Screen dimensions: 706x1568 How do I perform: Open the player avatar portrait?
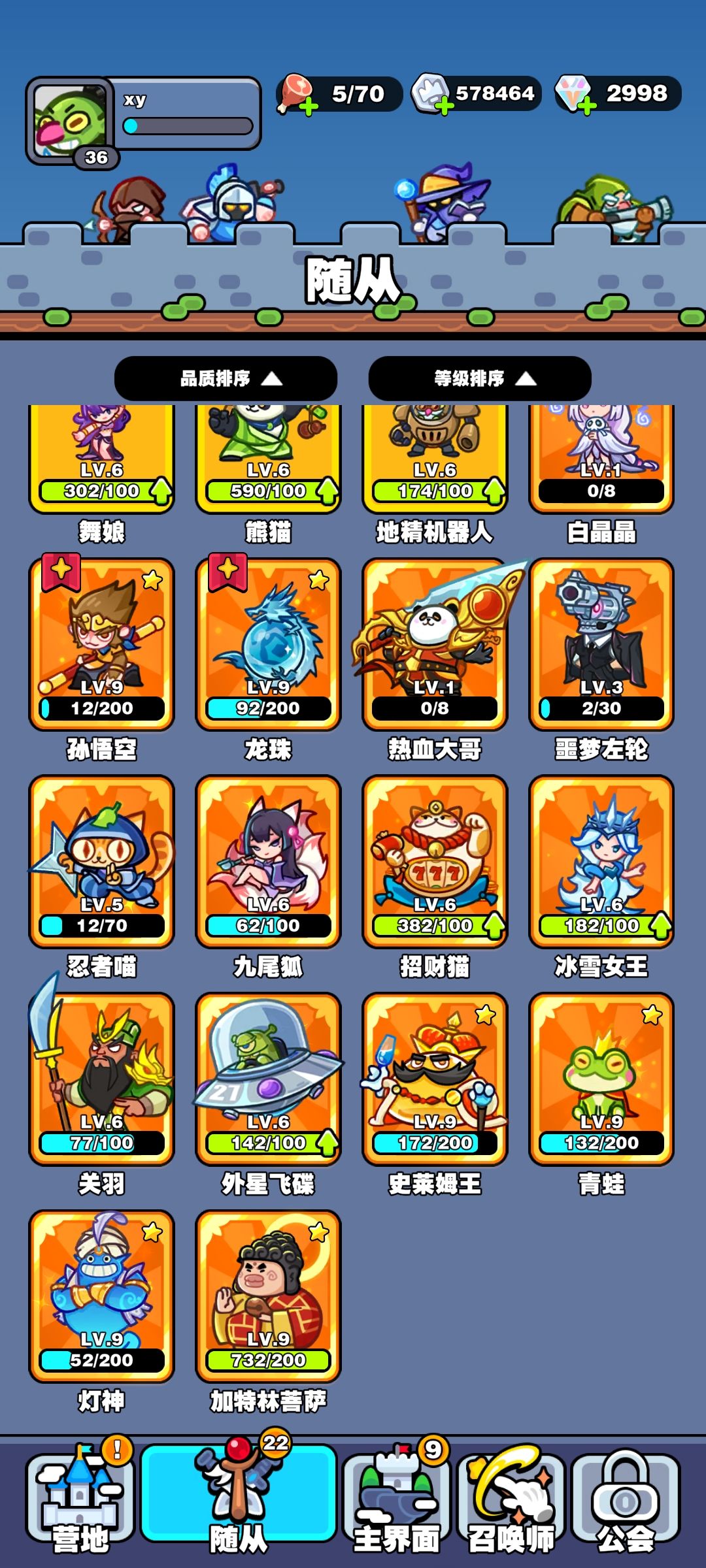click(69, 118)
